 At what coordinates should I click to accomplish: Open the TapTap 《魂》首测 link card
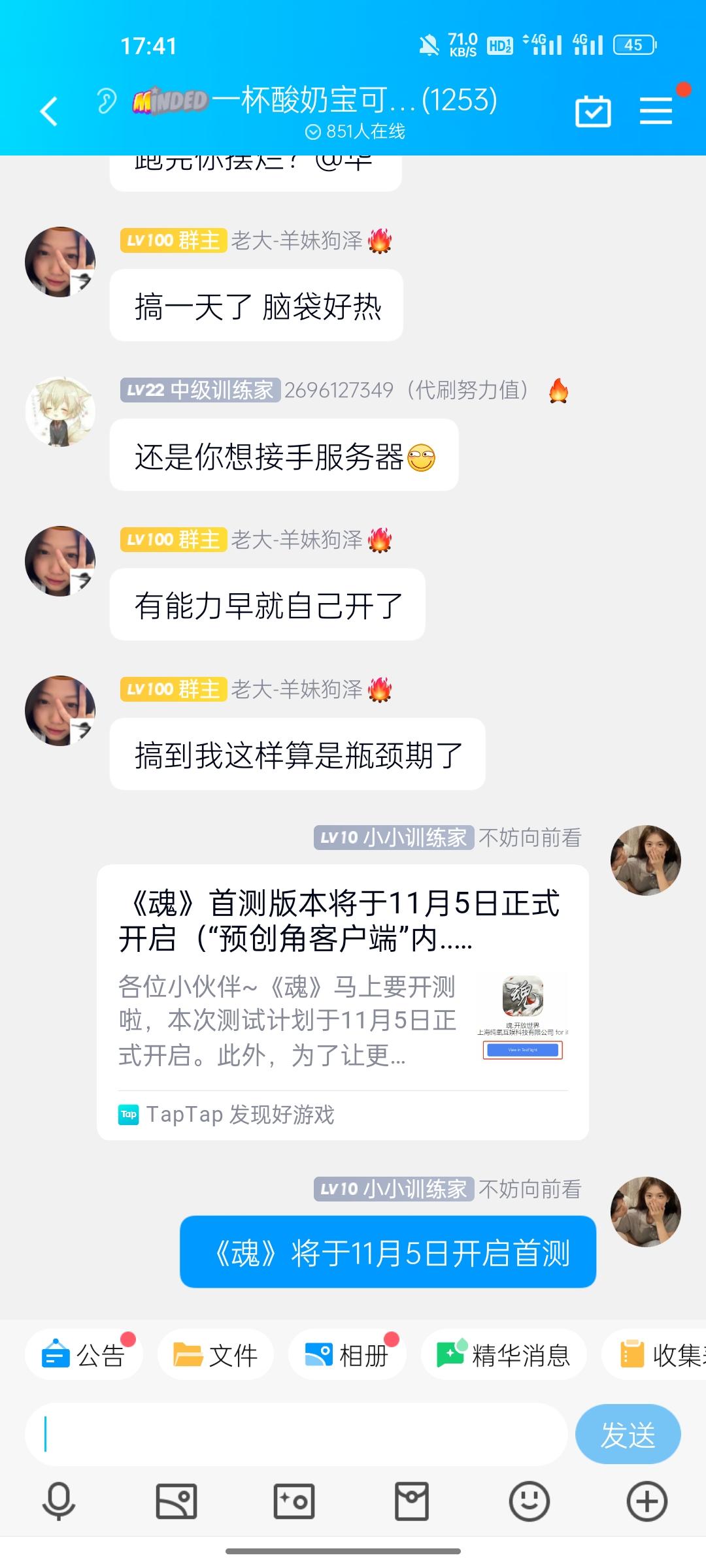pyautogui.click(x=343, y=1002)
